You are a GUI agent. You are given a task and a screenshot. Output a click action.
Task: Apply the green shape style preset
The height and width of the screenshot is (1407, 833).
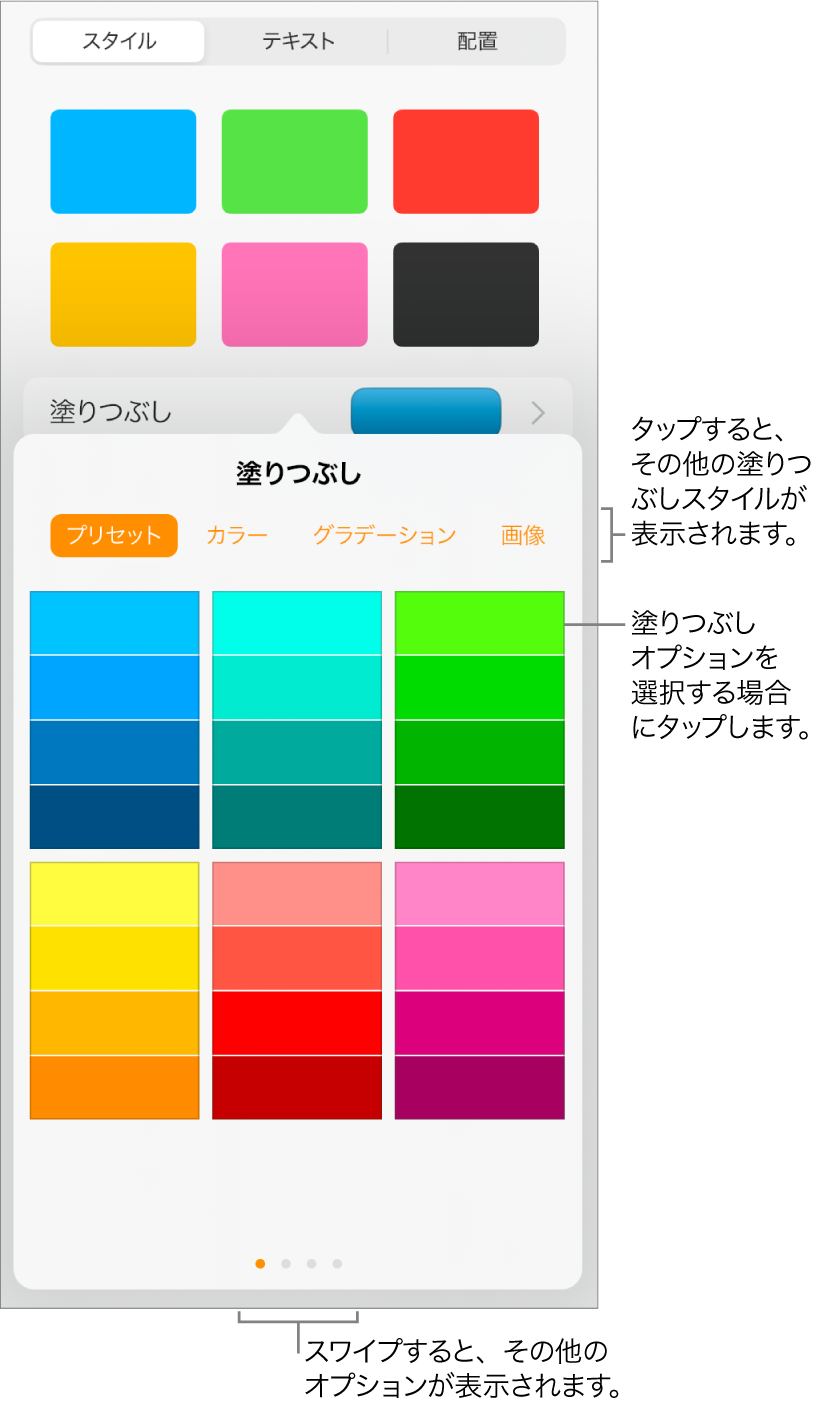pos(294,161)
